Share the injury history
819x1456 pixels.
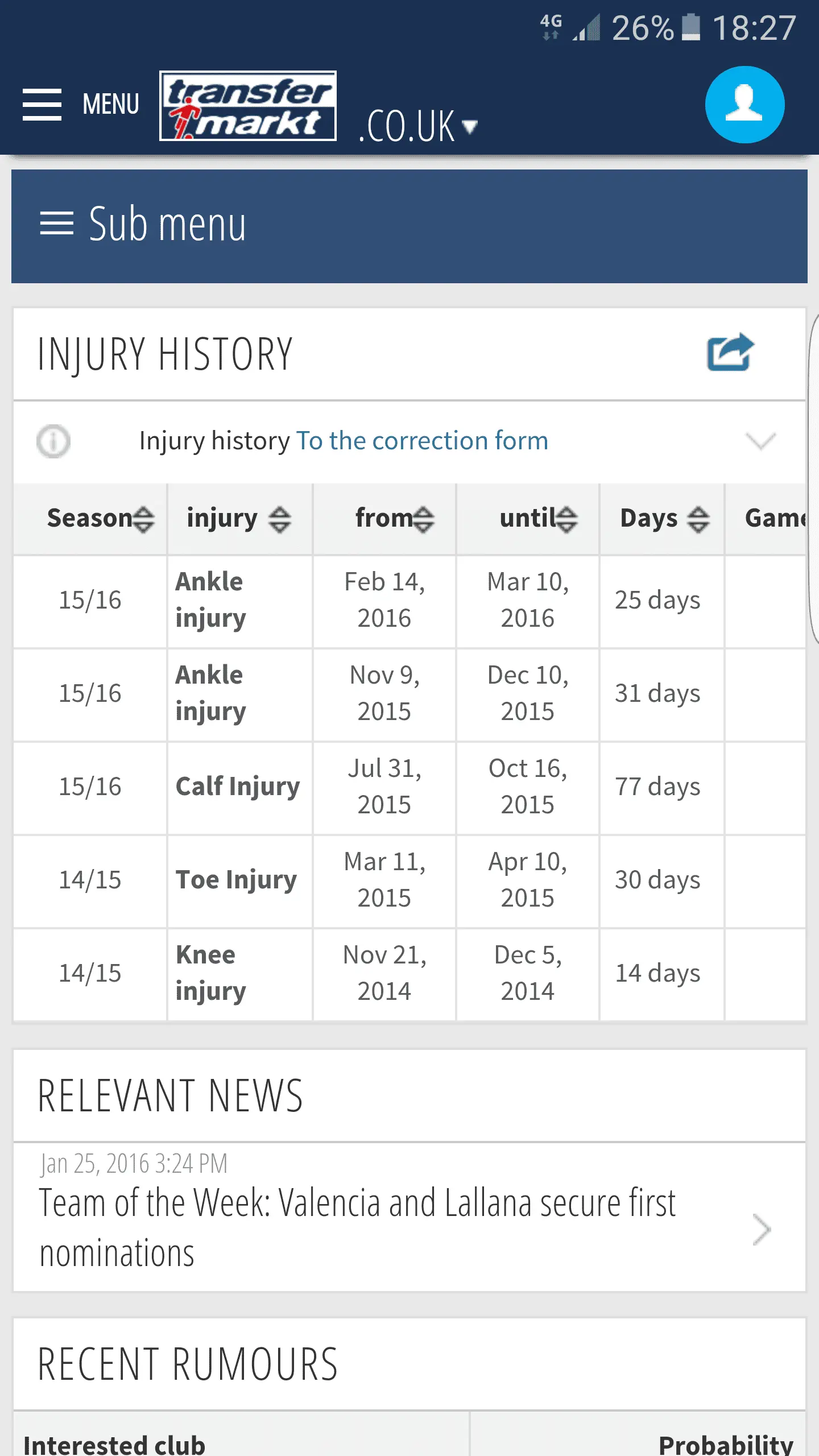(730, 353)
